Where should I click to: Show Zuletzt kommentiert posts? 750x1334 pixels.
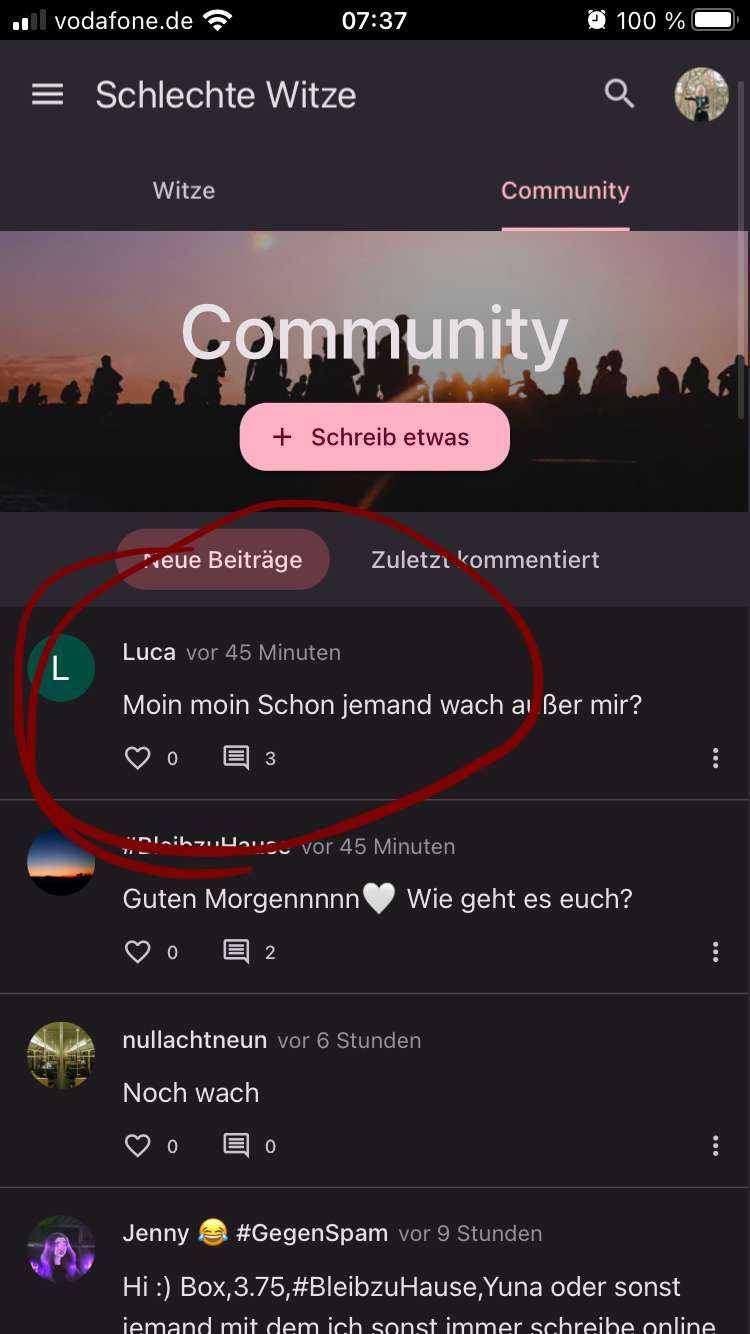(485, 559)
